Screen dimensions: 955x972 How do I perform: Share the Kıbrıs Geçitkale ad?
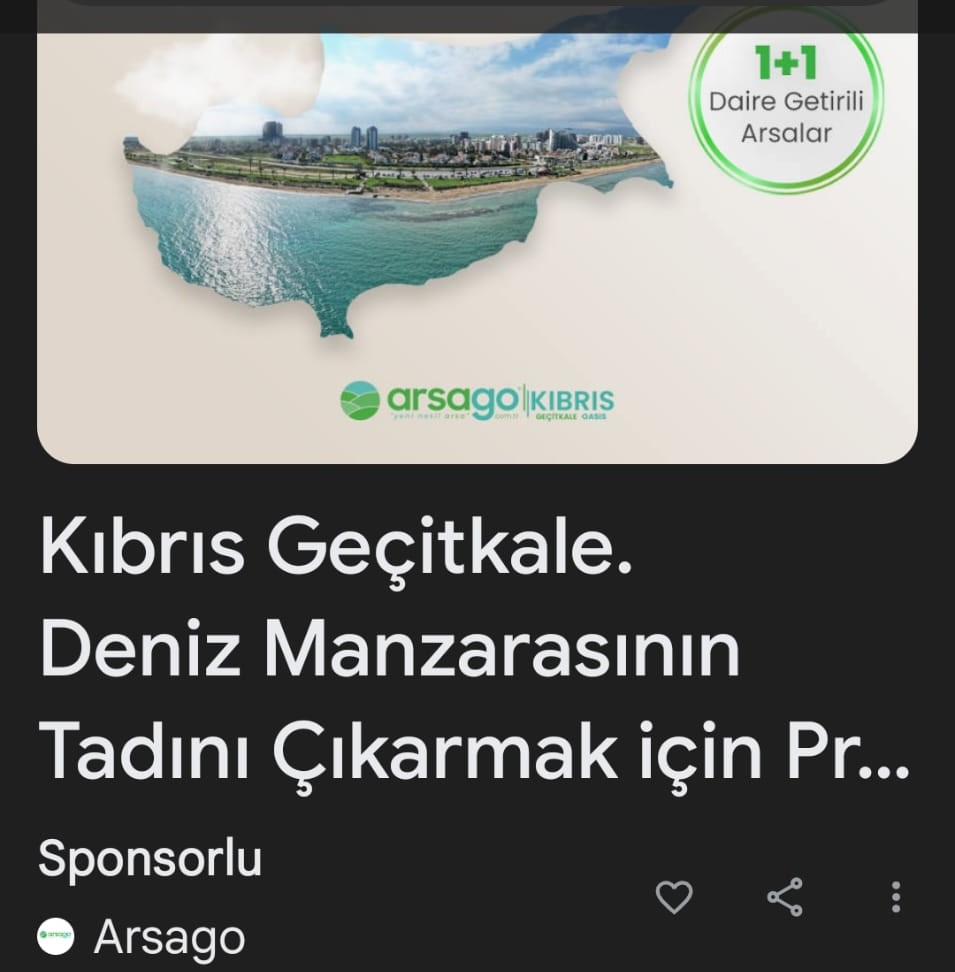coord(785,897)
